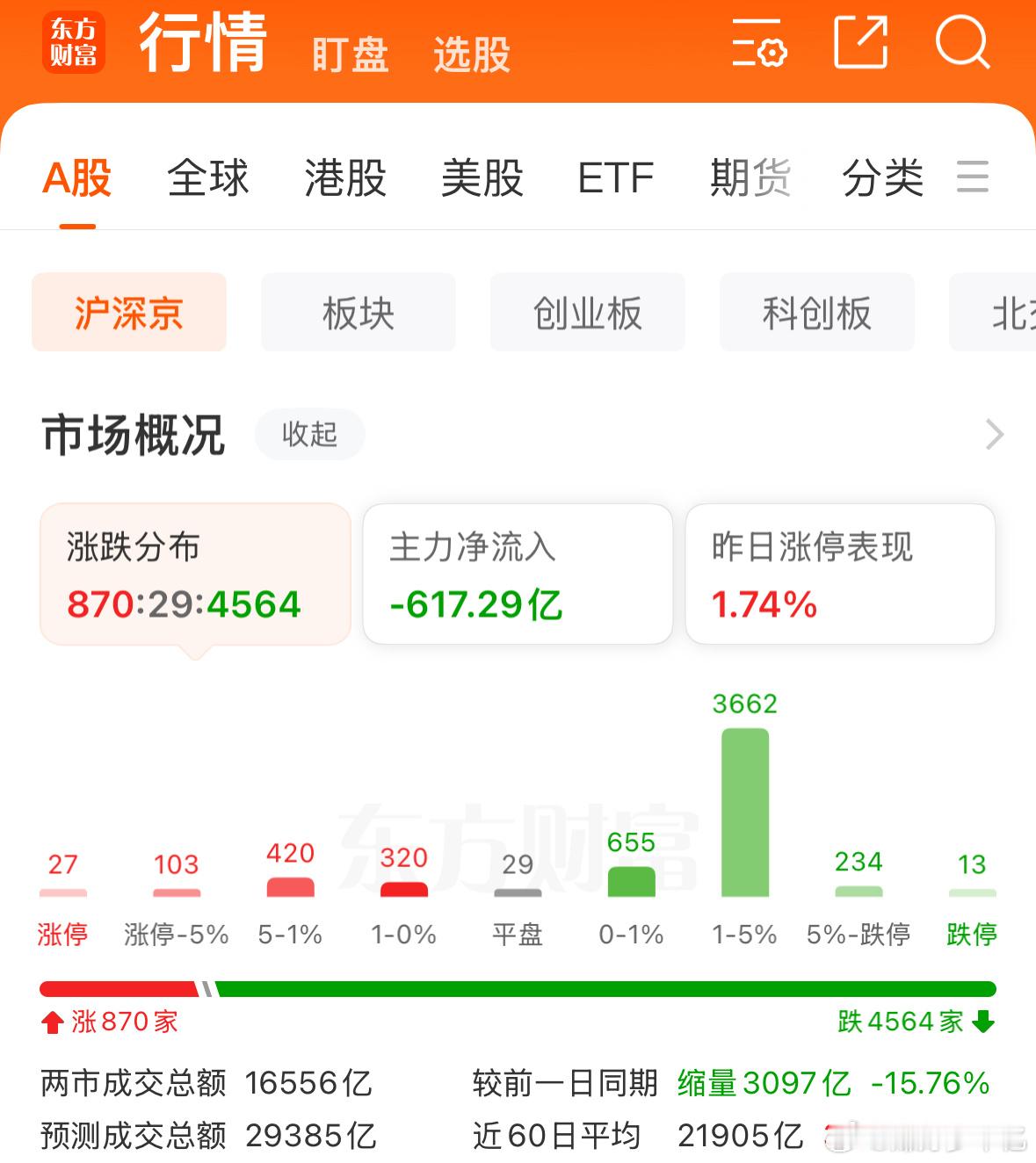The width and height of the screenshot is (1036, 1163).
Task: View 昨日涨停表现 details card
Action: pos(839,573)
